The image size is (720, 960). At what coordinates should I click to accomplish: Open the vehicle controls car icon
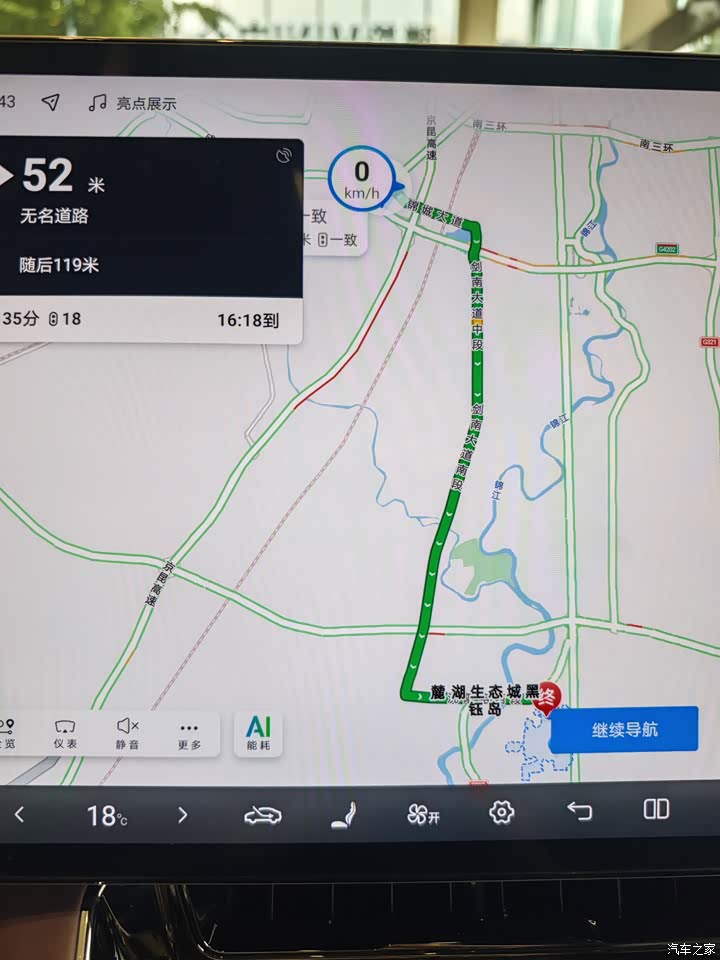click(262, 815)
